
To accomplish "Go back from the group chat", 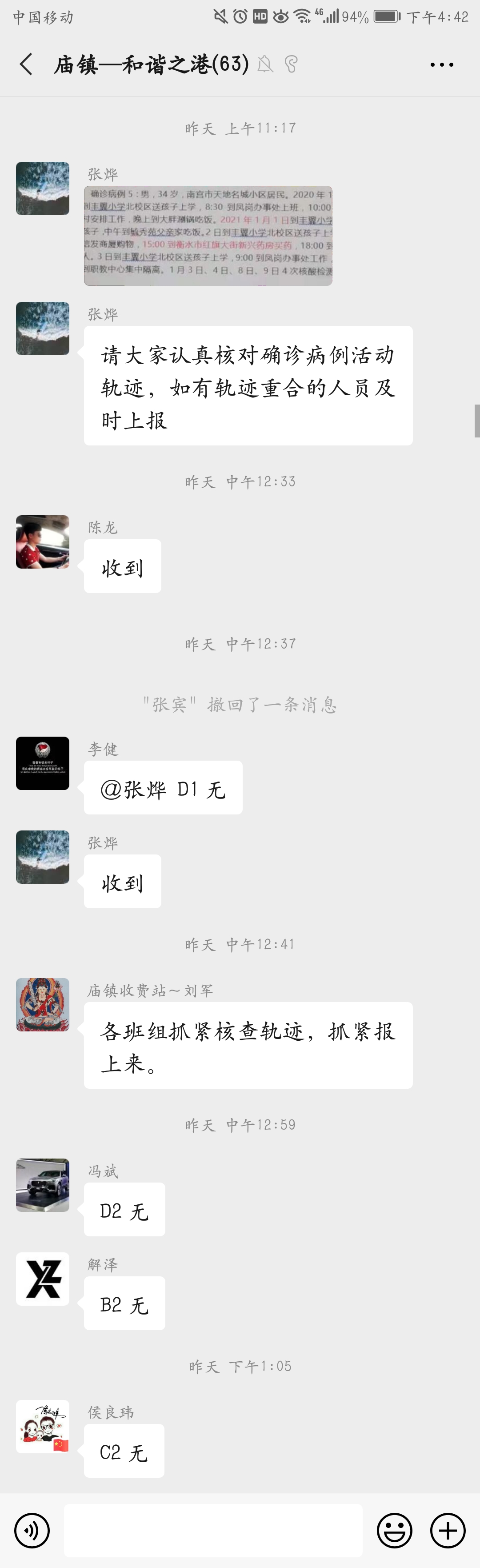I will point(25,64).
